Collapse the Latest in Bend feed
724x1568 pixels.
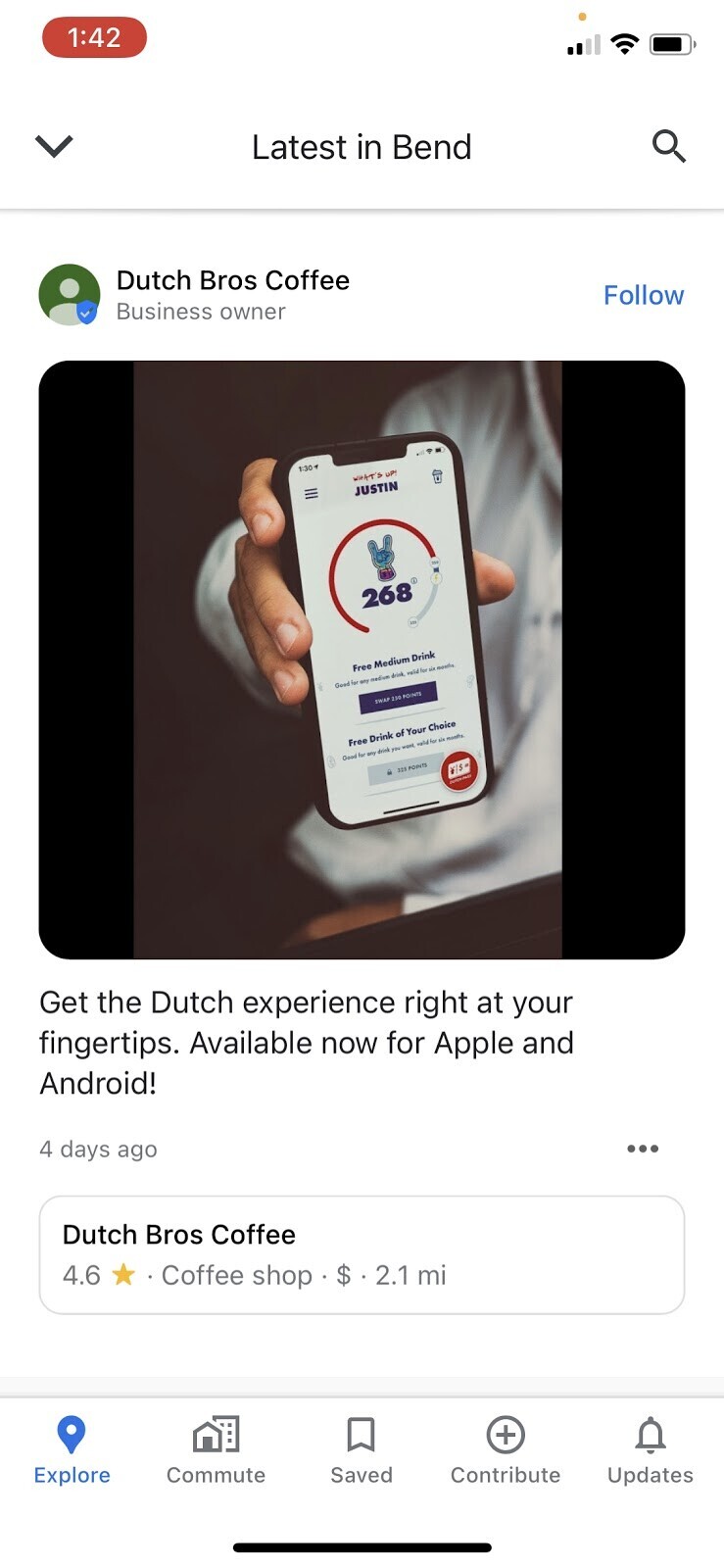click(54, 146)
